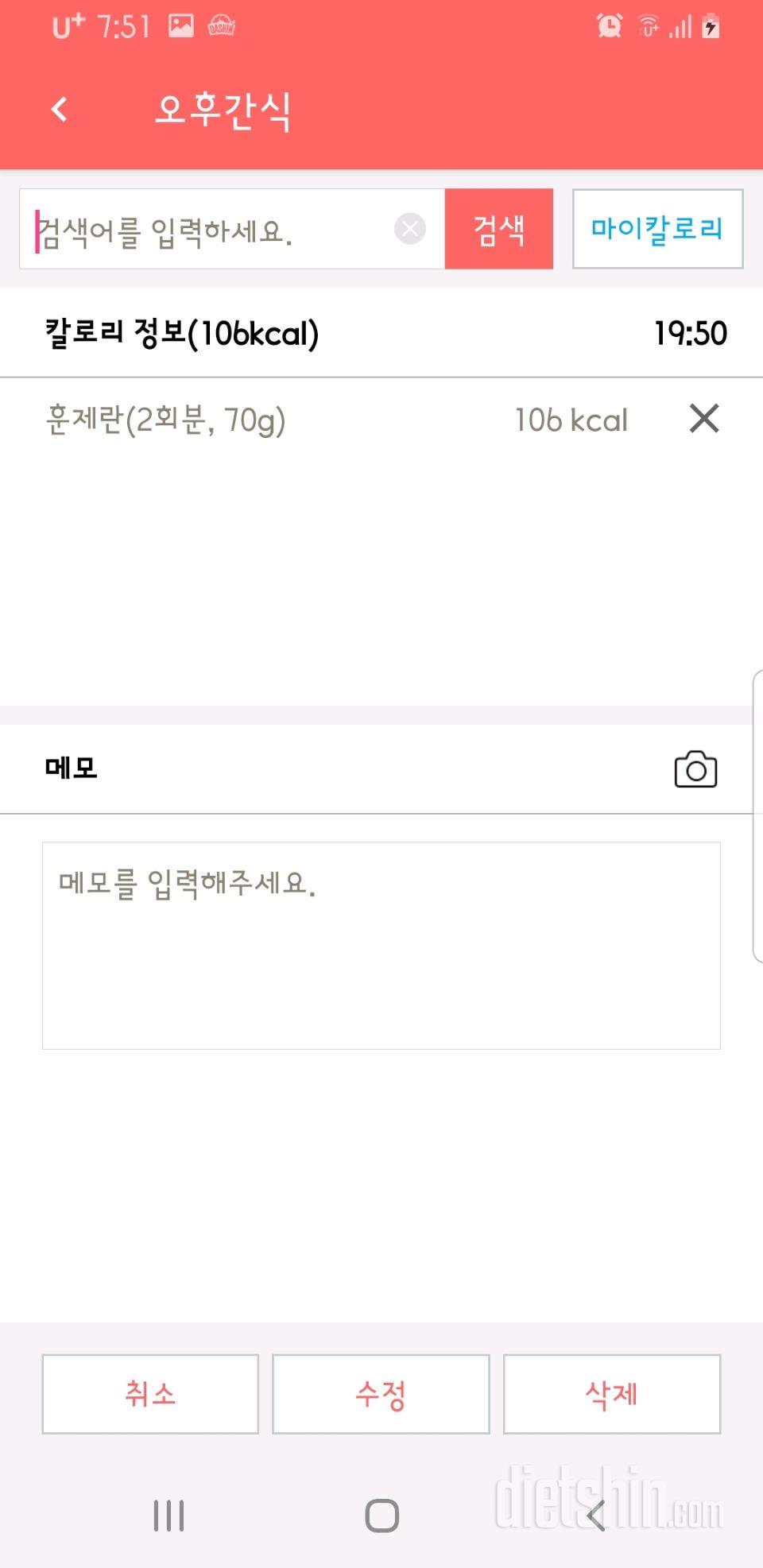
Task: Clear the search text field
Action: (x=410, y=229)
